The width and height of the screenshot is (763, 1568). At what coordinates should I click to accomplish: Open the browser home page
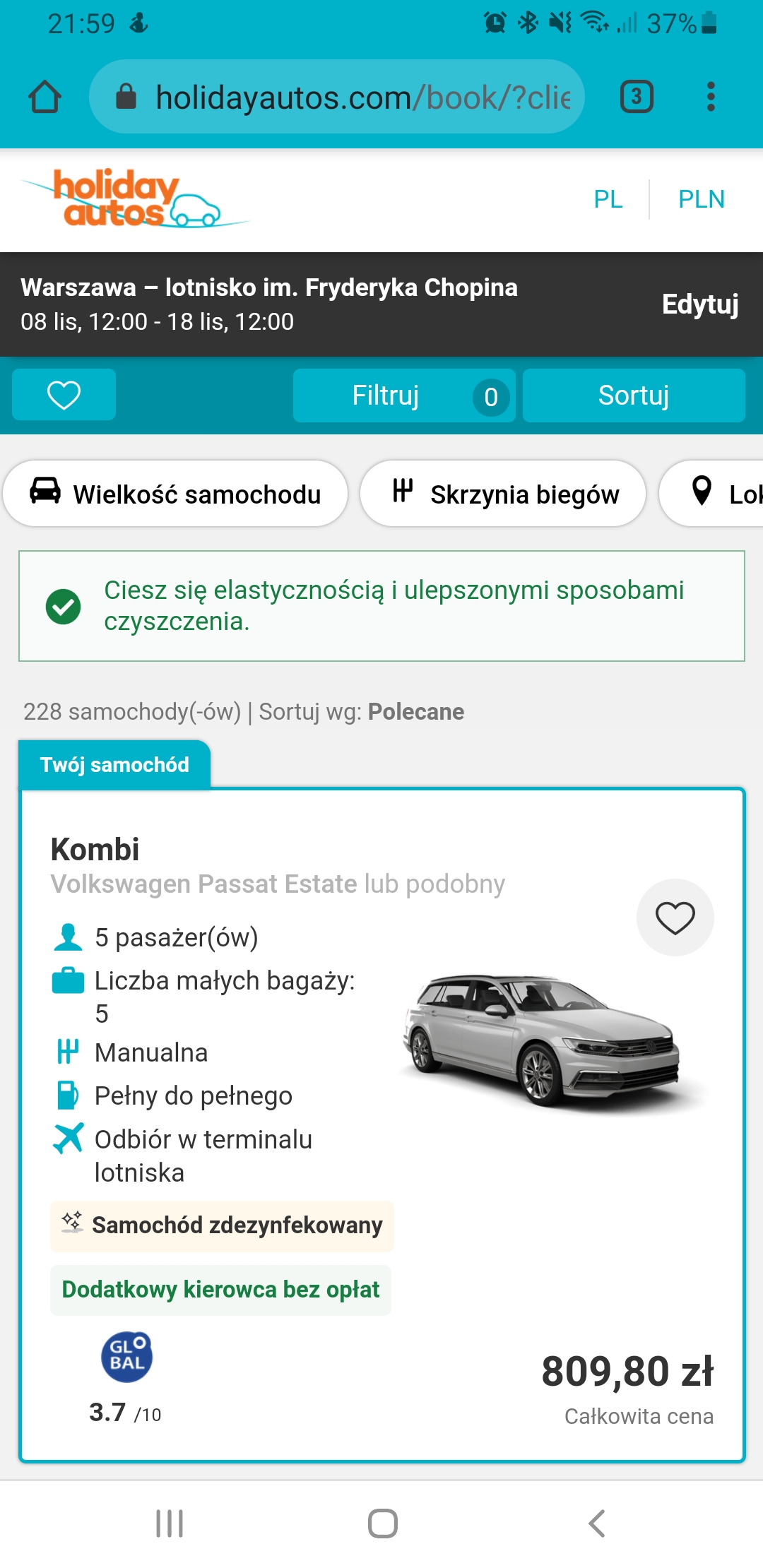tap(45, 97)
